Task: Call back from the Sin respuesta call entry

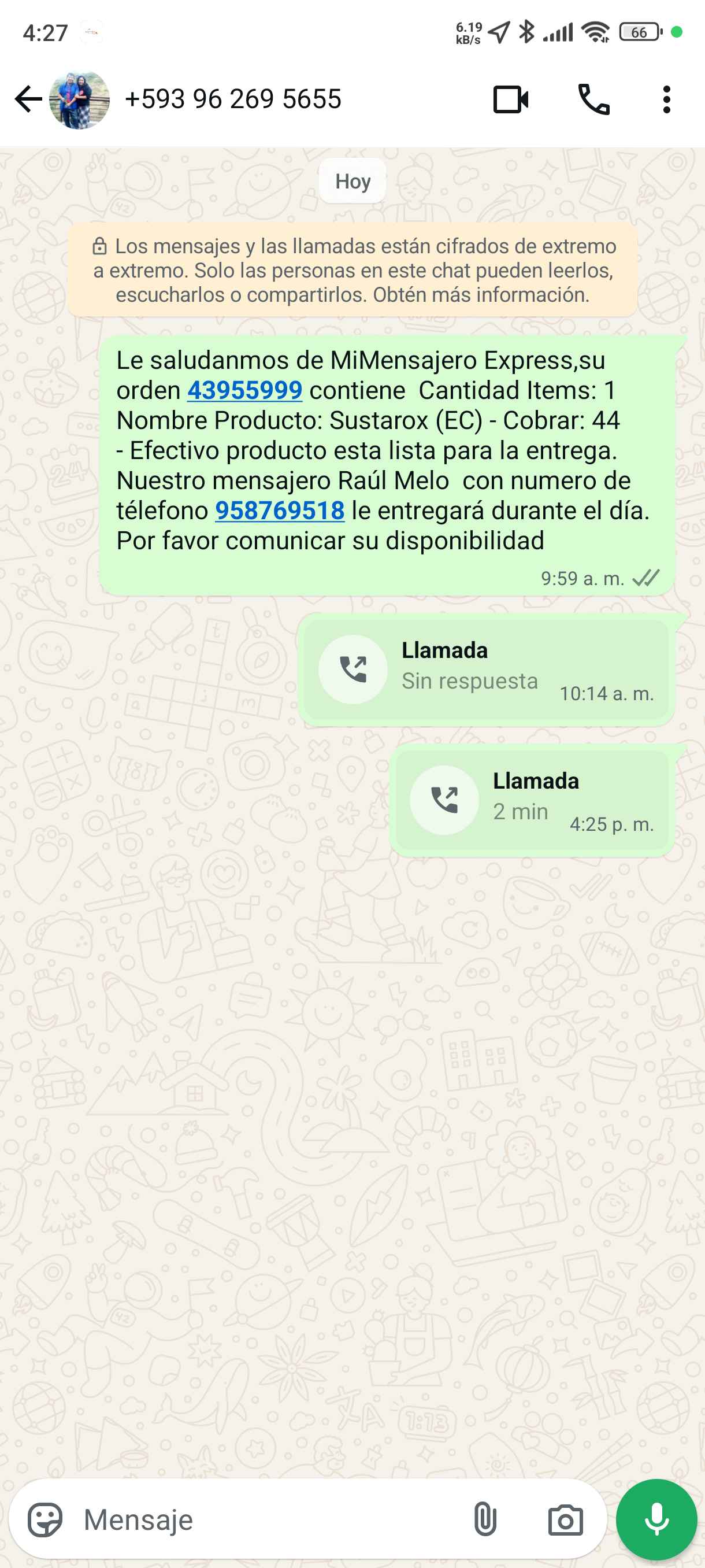Action: 353,670
